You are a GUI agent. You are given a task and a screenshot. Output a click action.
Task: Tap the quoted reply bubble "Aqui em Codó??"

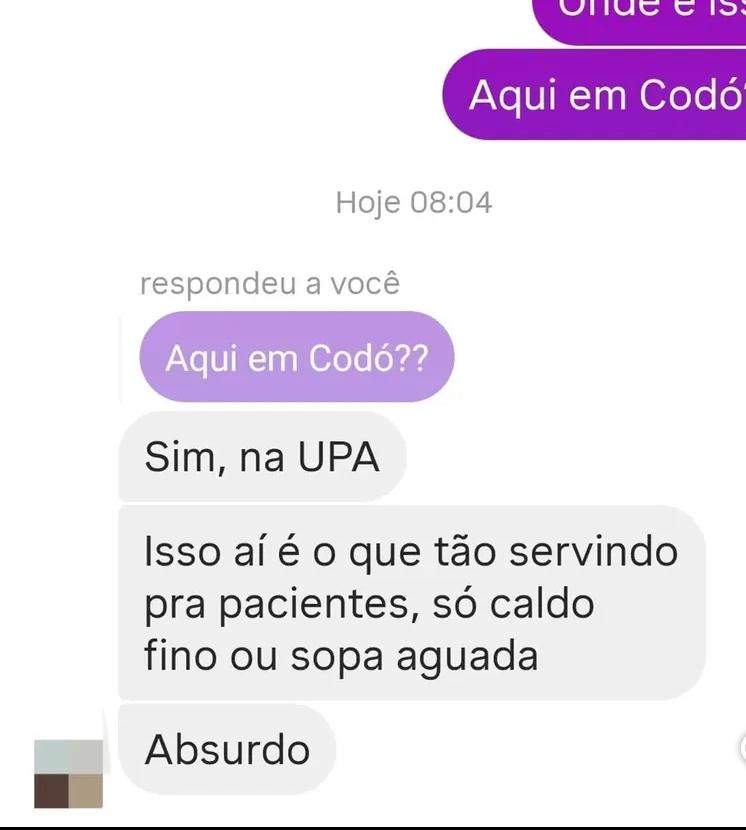click(296, 357)
